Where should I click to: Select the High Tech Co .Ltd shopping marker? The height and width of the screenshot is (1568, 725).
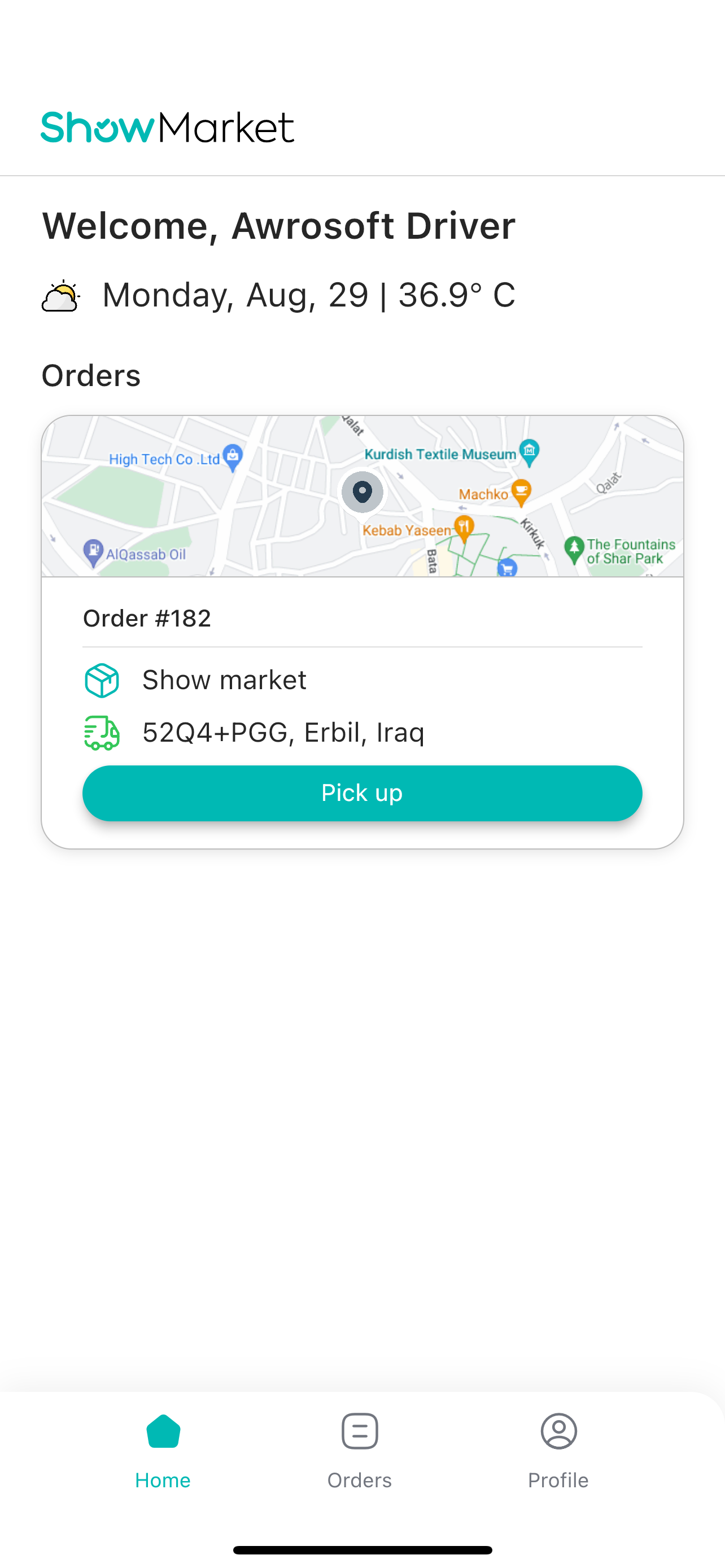coord(232,455)
